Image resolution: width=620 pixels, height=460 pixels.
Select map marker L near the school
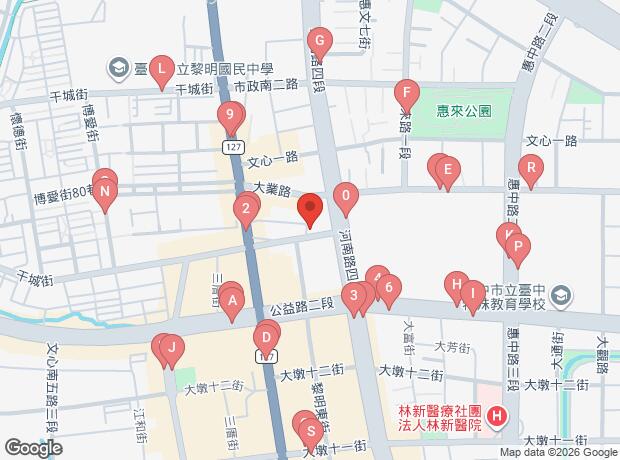[x=161, y=69]
